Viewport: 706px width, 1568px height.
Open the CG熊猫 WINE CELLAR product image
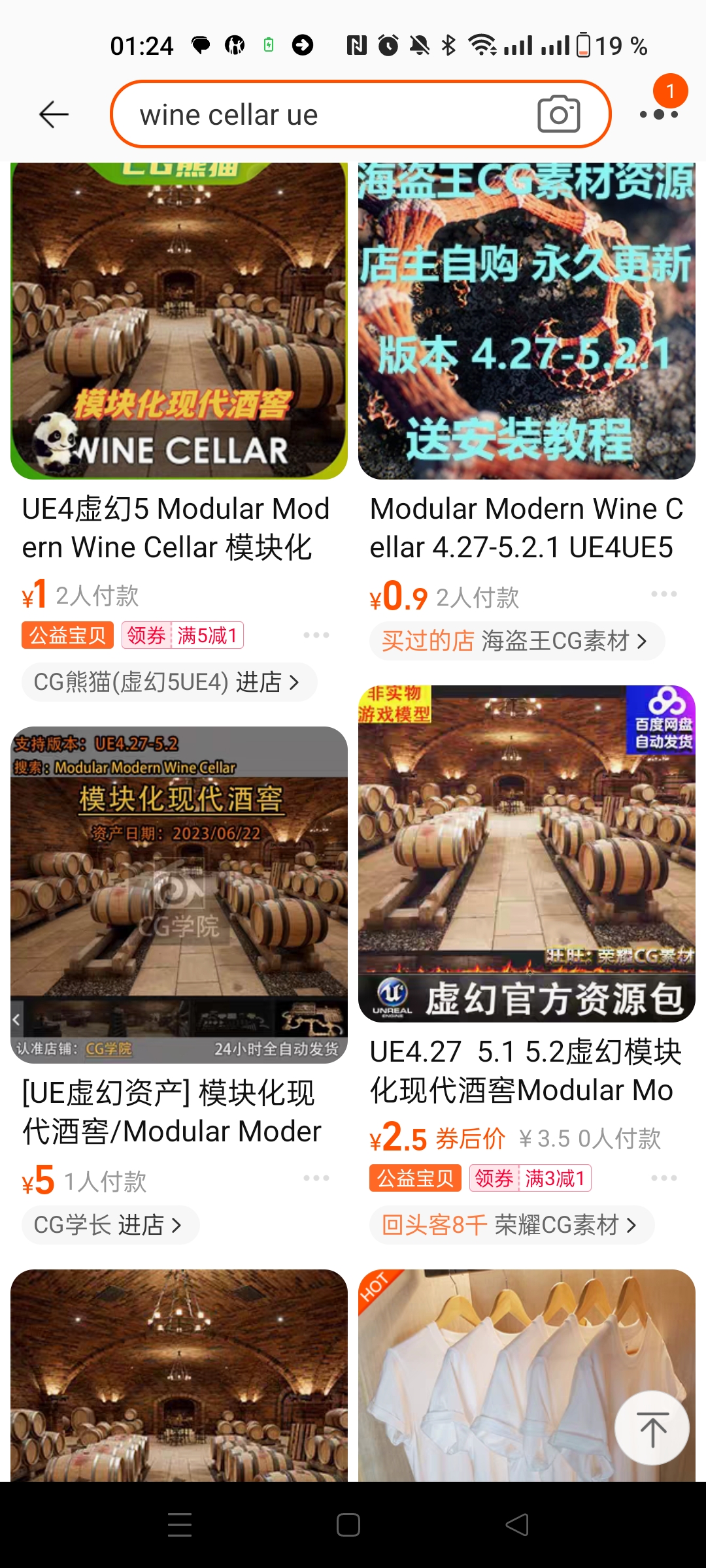tap(179, 320)
